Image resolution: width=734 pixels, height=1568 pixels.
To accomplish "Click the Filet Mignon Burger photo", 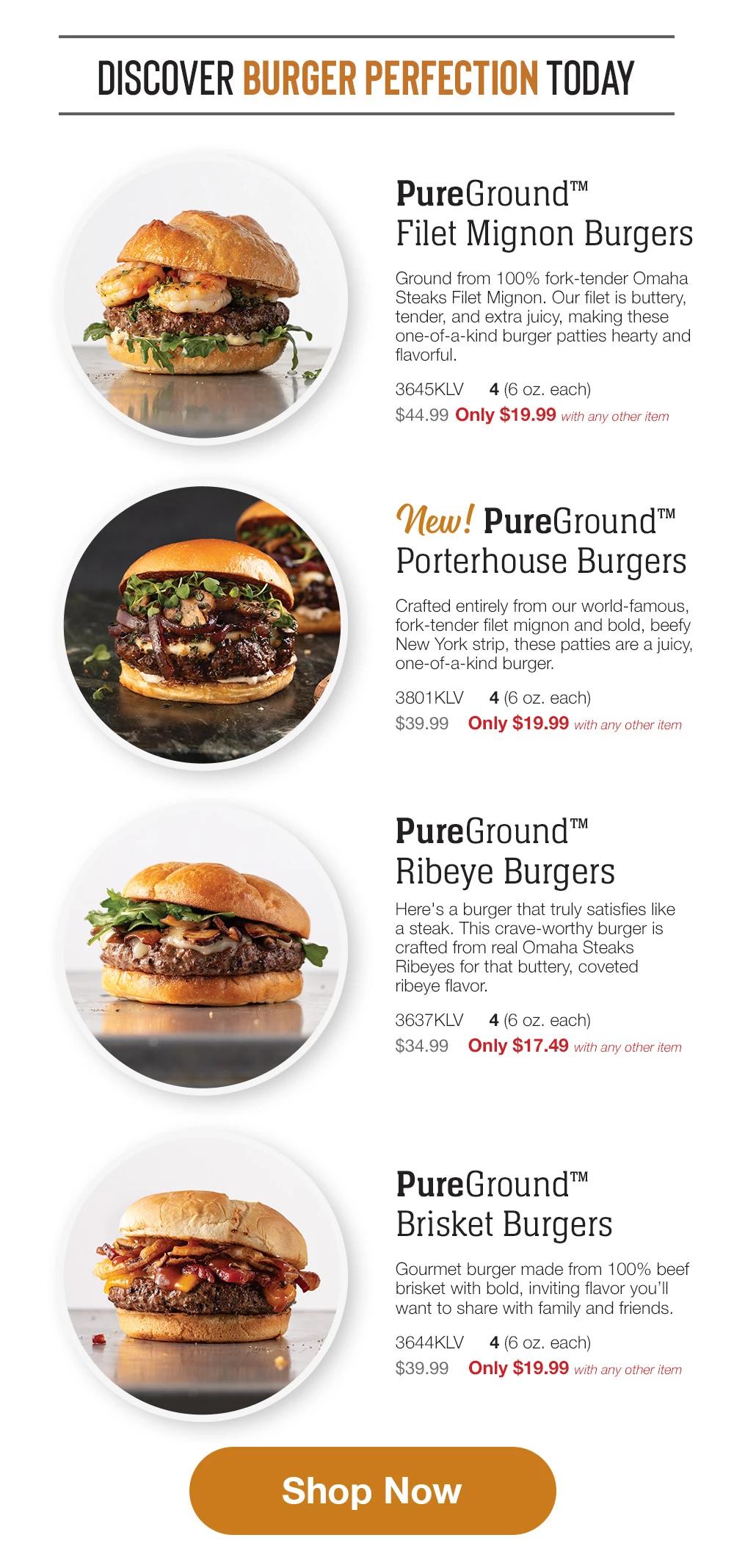I will pos(202,294).
